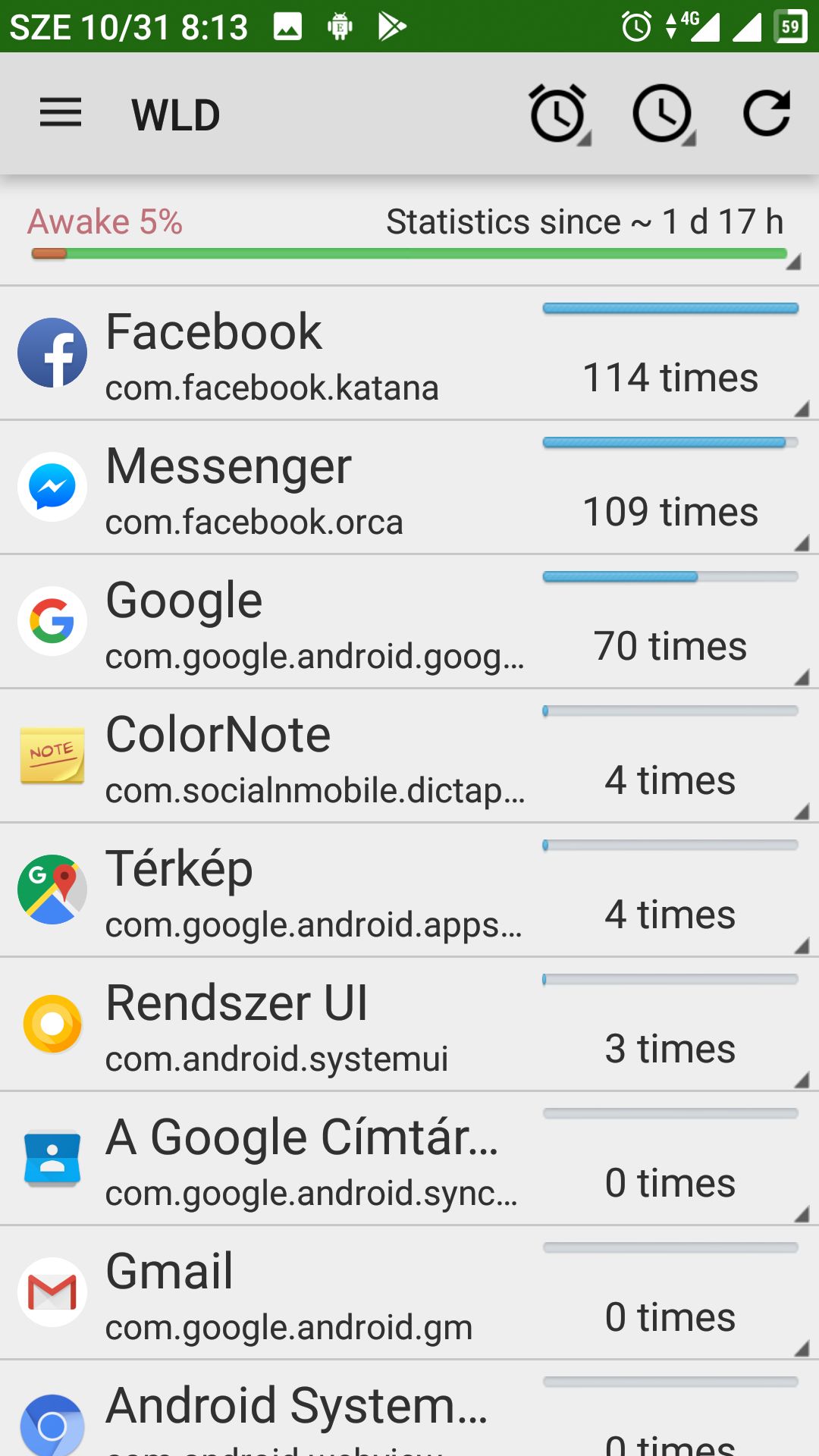
Task: Open the hamburger navigation menu
Action: coord(61,114)
